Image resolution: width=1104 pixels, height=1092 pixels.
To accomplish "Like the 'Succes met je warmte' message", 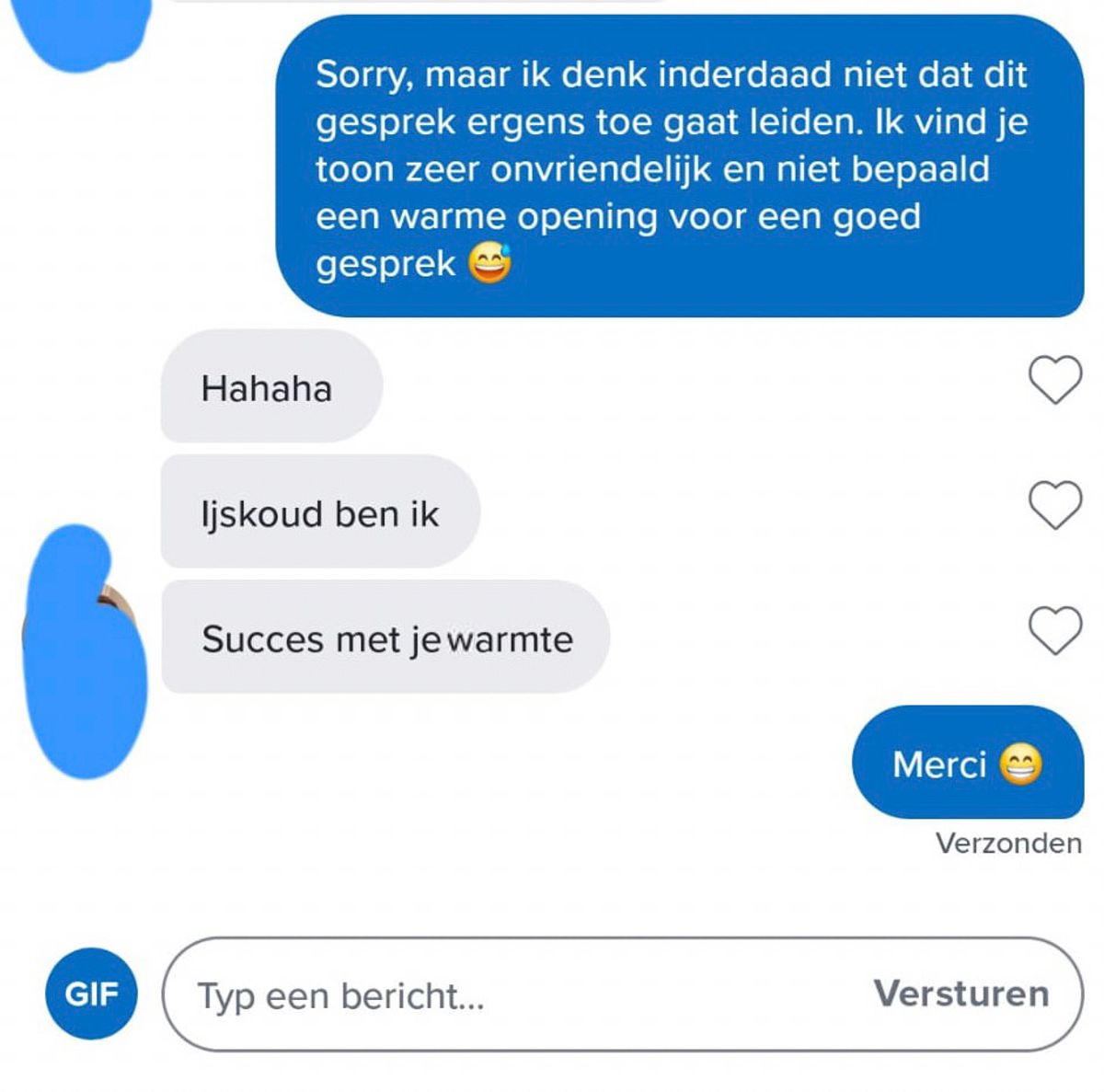I will (1054, 630).
